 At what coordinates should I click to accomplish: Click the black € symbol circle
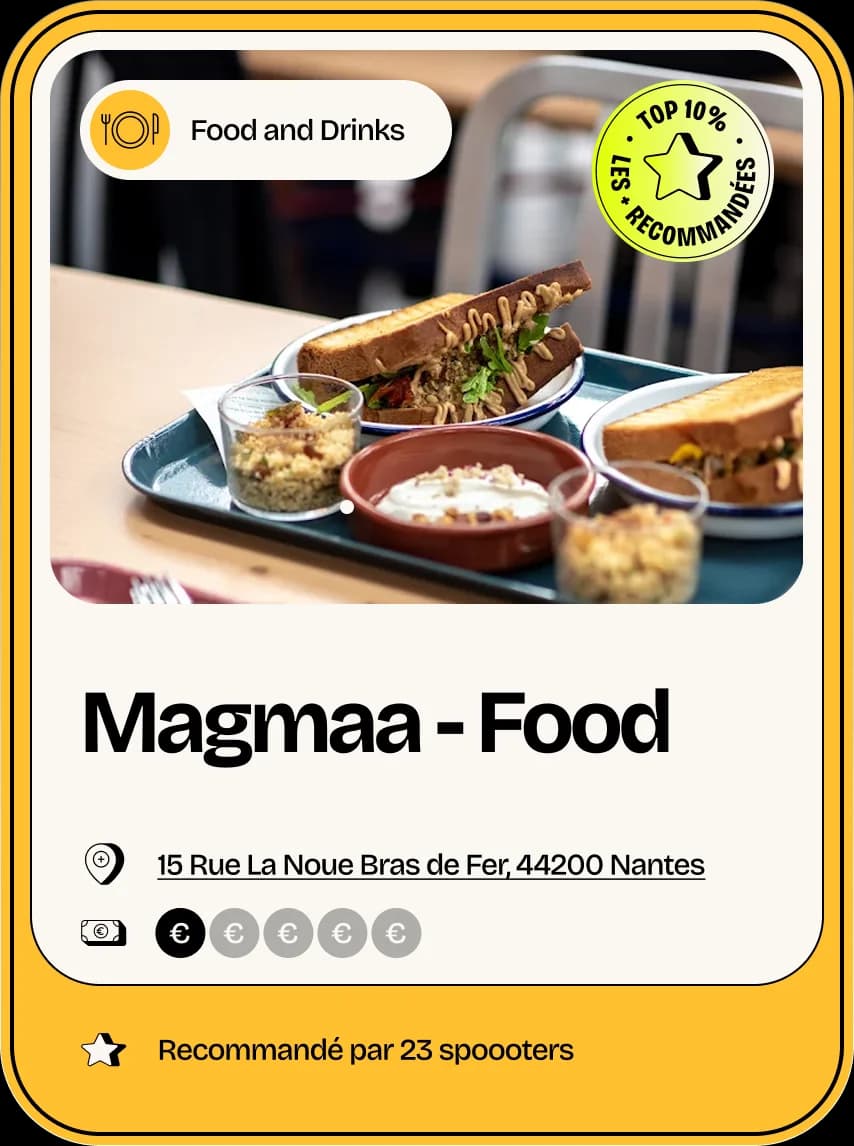tap(179, 933)
